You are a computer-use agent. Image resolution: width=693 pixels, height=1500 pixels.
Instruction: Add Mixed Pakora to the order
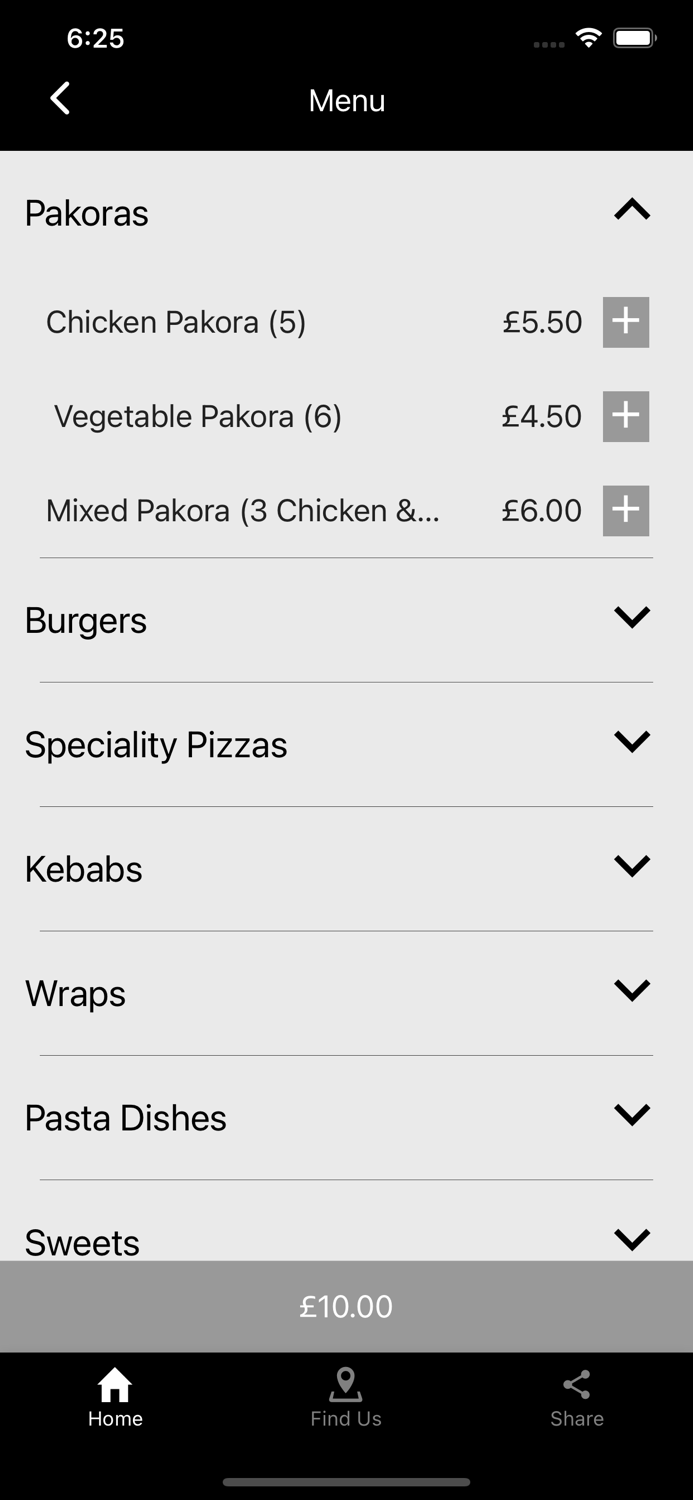click(626, 510)
